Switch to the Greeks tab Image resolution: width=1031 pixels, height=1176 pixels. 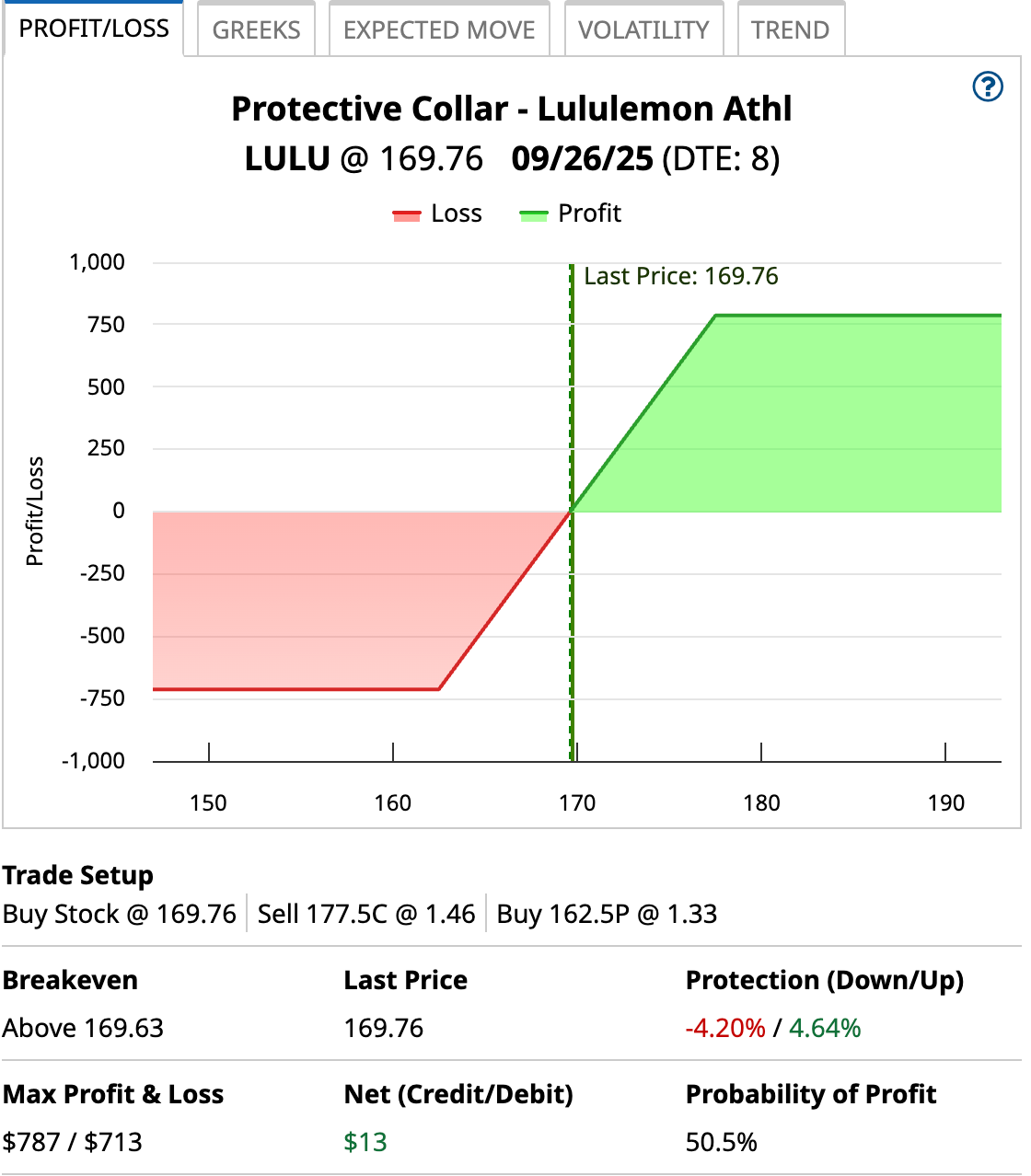coord(256,29)
